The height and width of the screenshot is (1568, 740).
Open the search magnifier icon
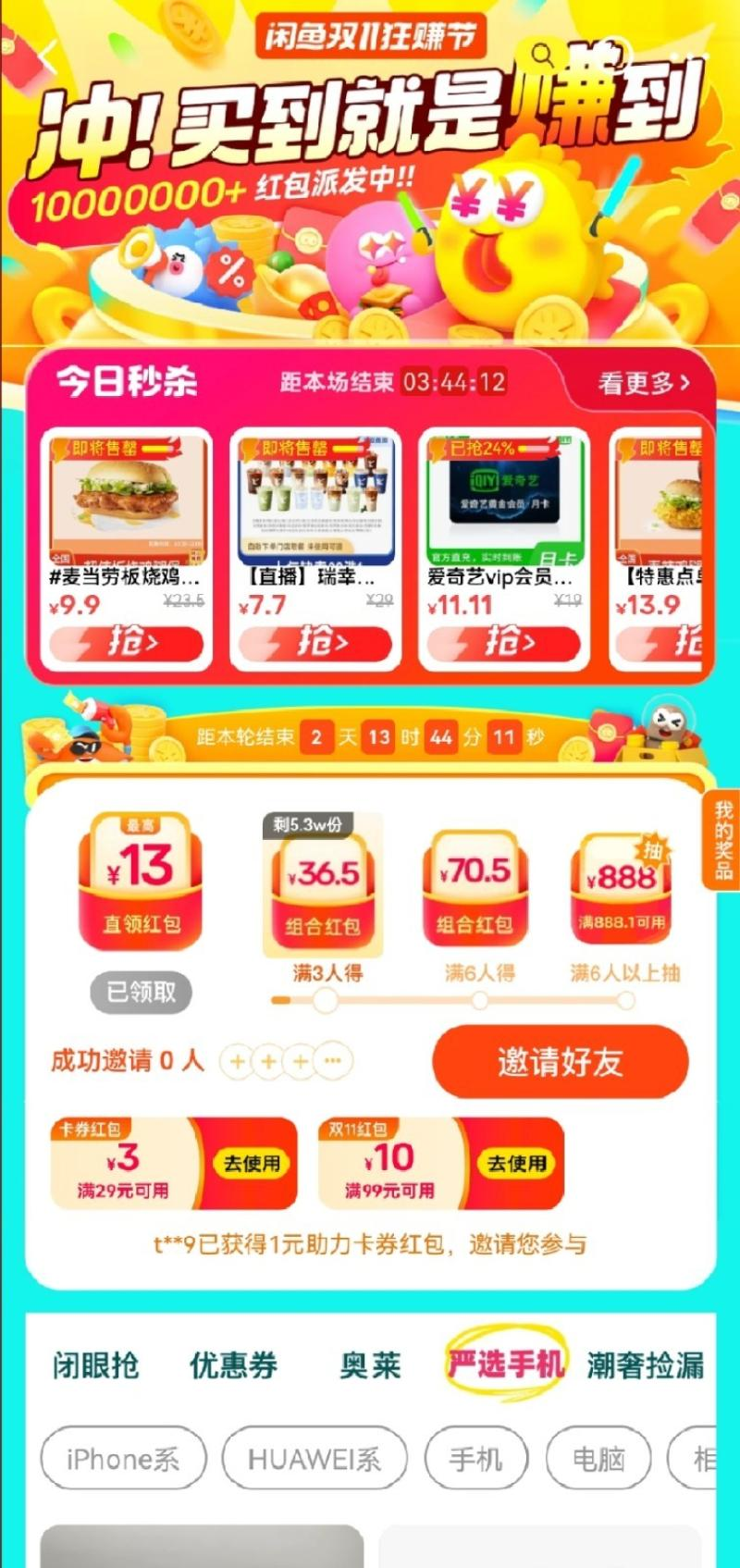tap(543, 56)
